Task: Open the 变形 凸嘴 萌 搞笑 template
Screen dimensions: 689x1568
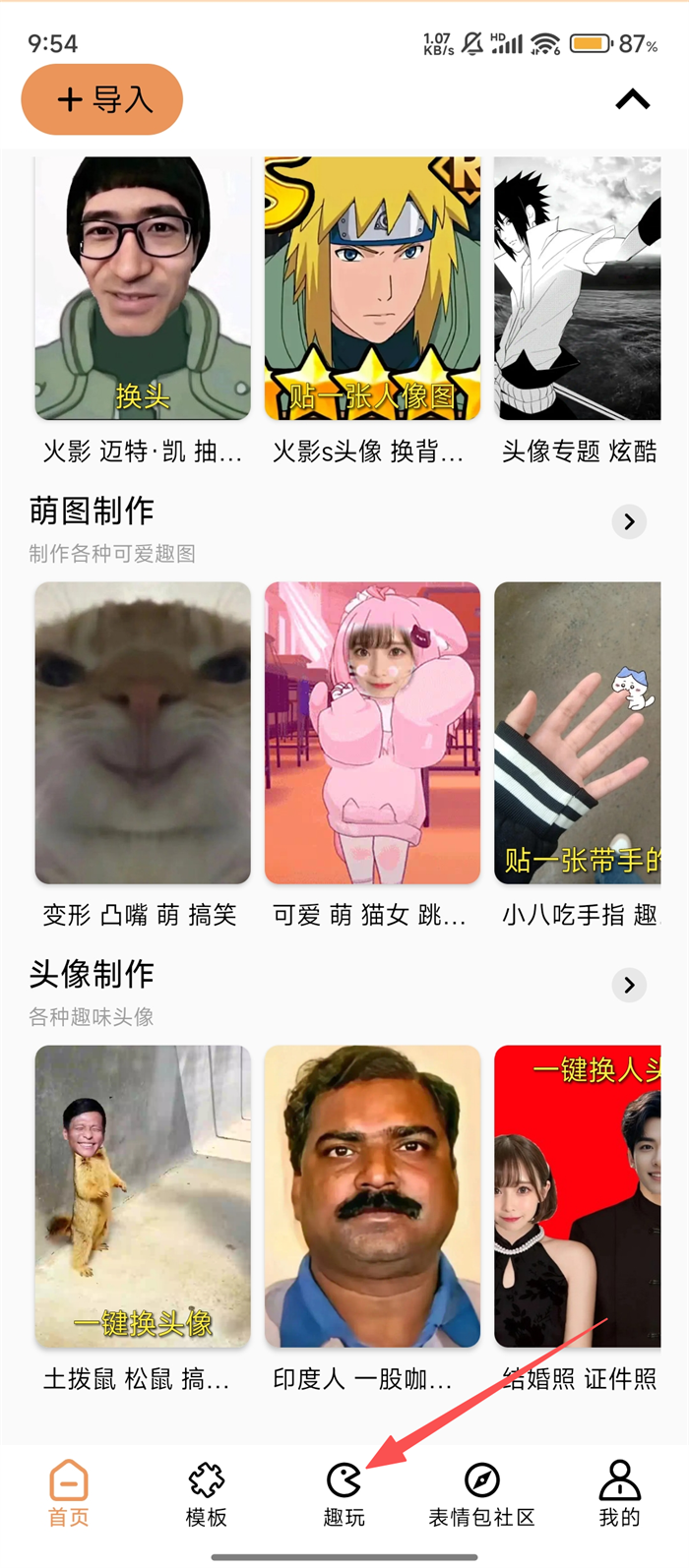Action: tap(143, 733)
